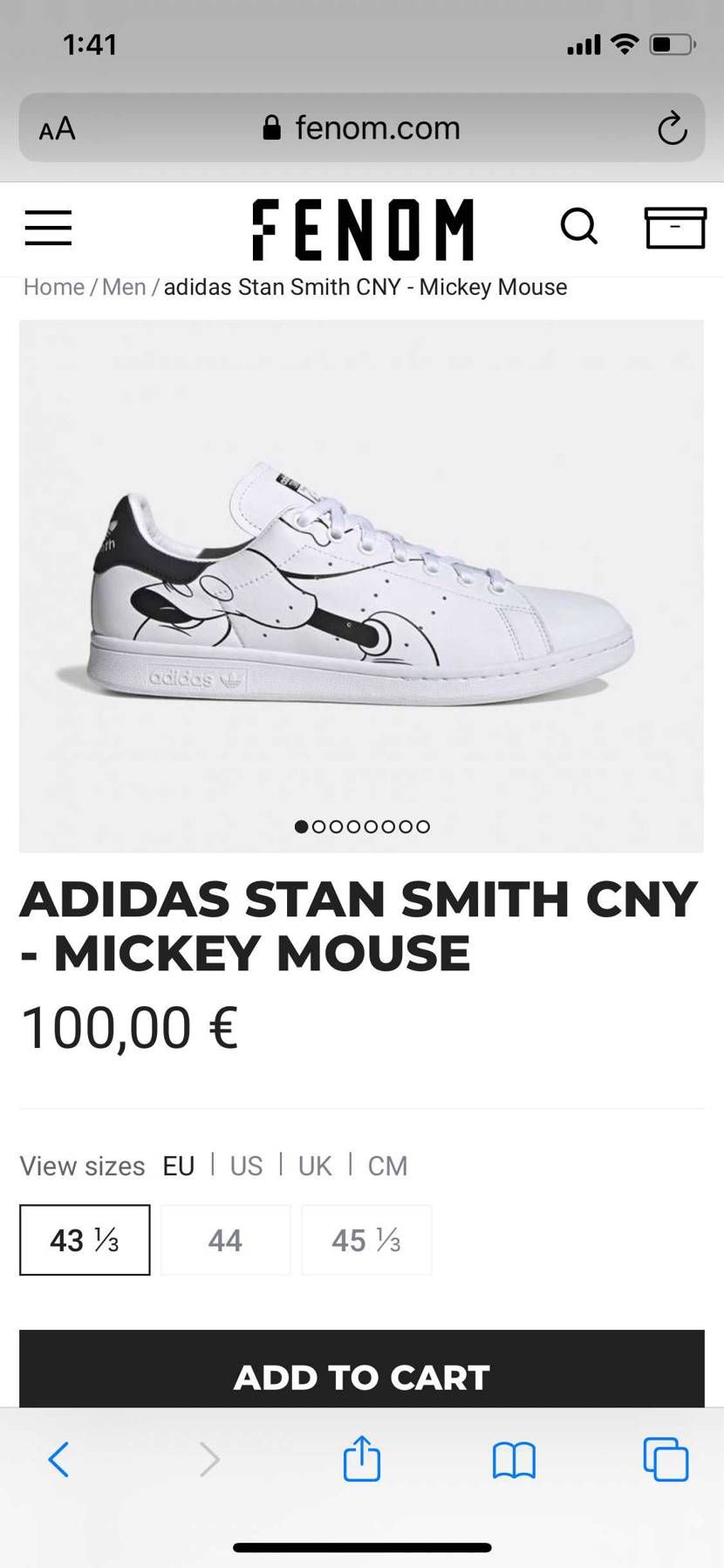Open Safari bookmarks

pyautogui.click(x=514, y=1460)
